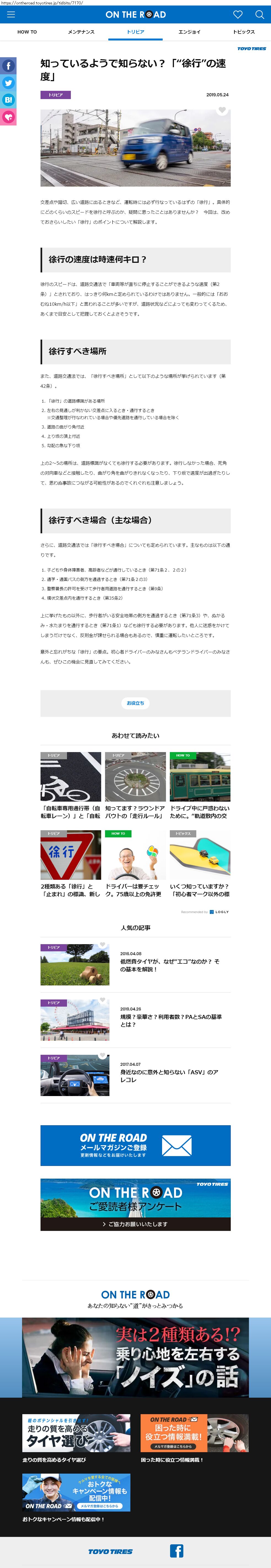Open the search magnifier
Image resolution: width=271 pixels, height=1568 pixels.
tap(259, 15)
